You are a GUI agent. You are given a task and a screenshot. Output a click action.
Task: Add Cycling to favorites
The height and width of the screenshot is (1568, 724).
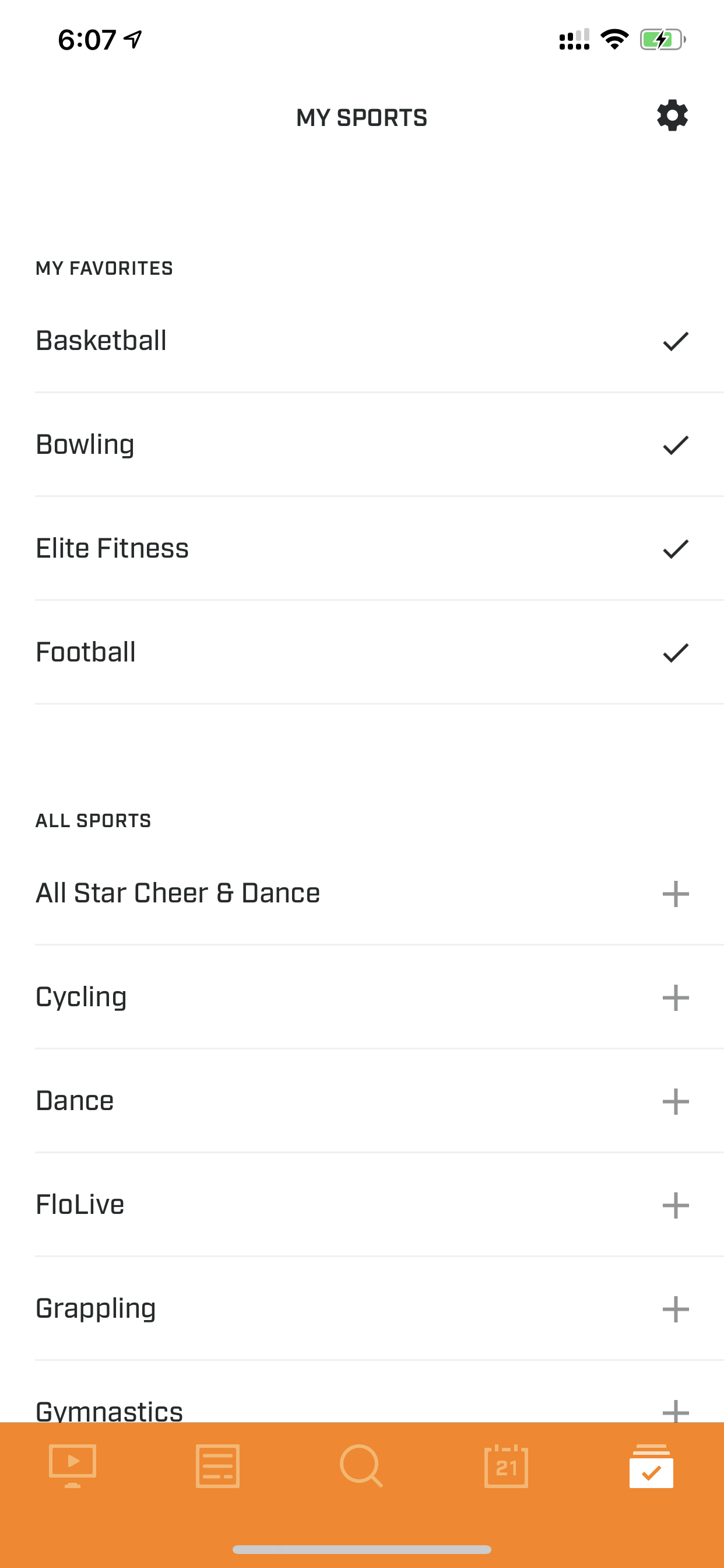click(x=676, y=998)
